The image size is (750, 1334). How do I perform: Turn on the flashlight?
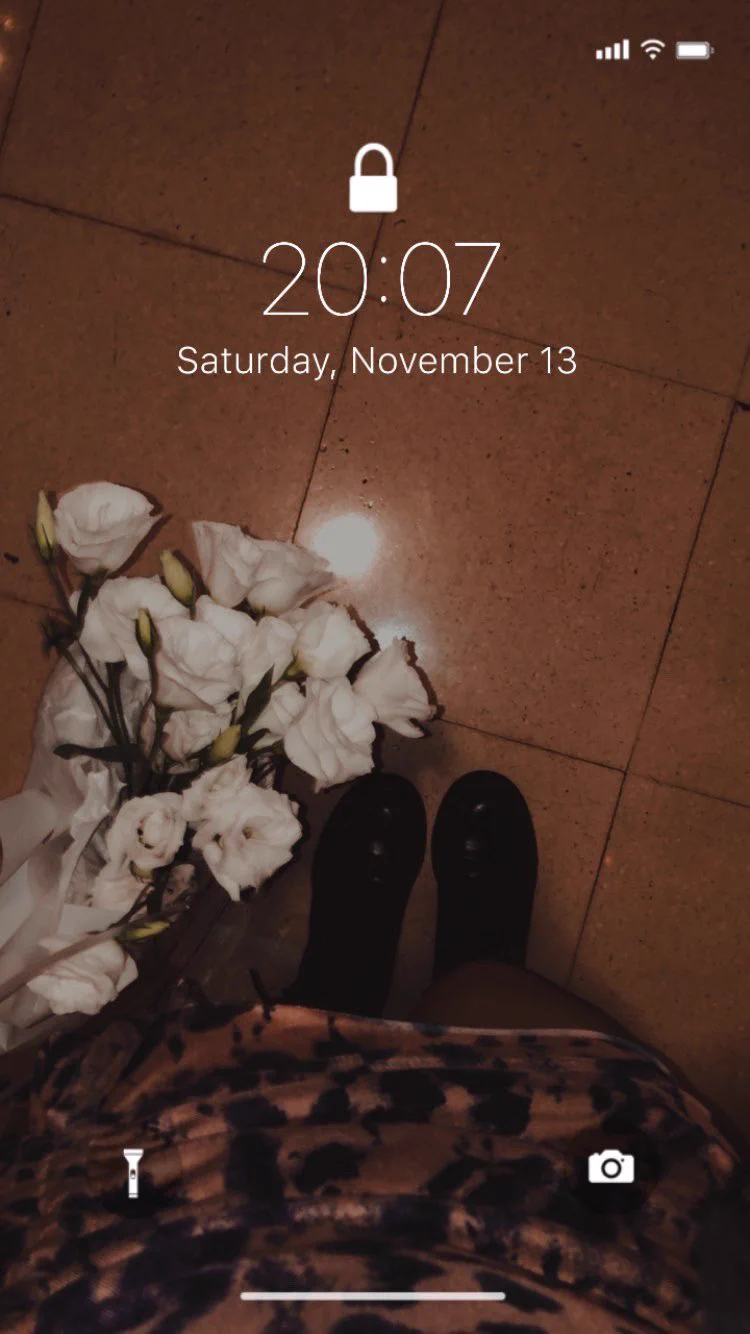(x=133, y=1172)
